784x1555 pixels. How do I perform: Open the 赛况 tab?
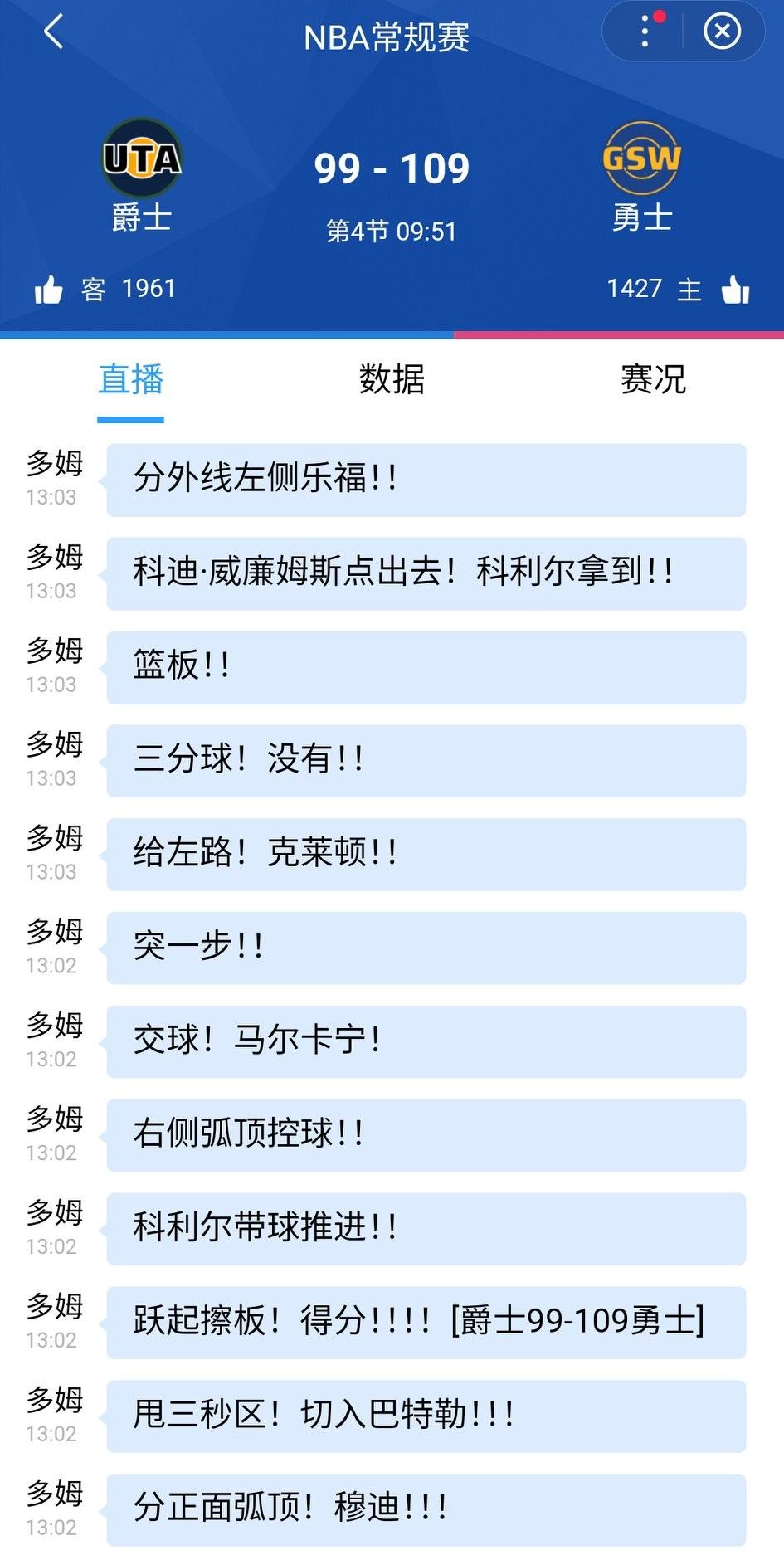point(652,381)
